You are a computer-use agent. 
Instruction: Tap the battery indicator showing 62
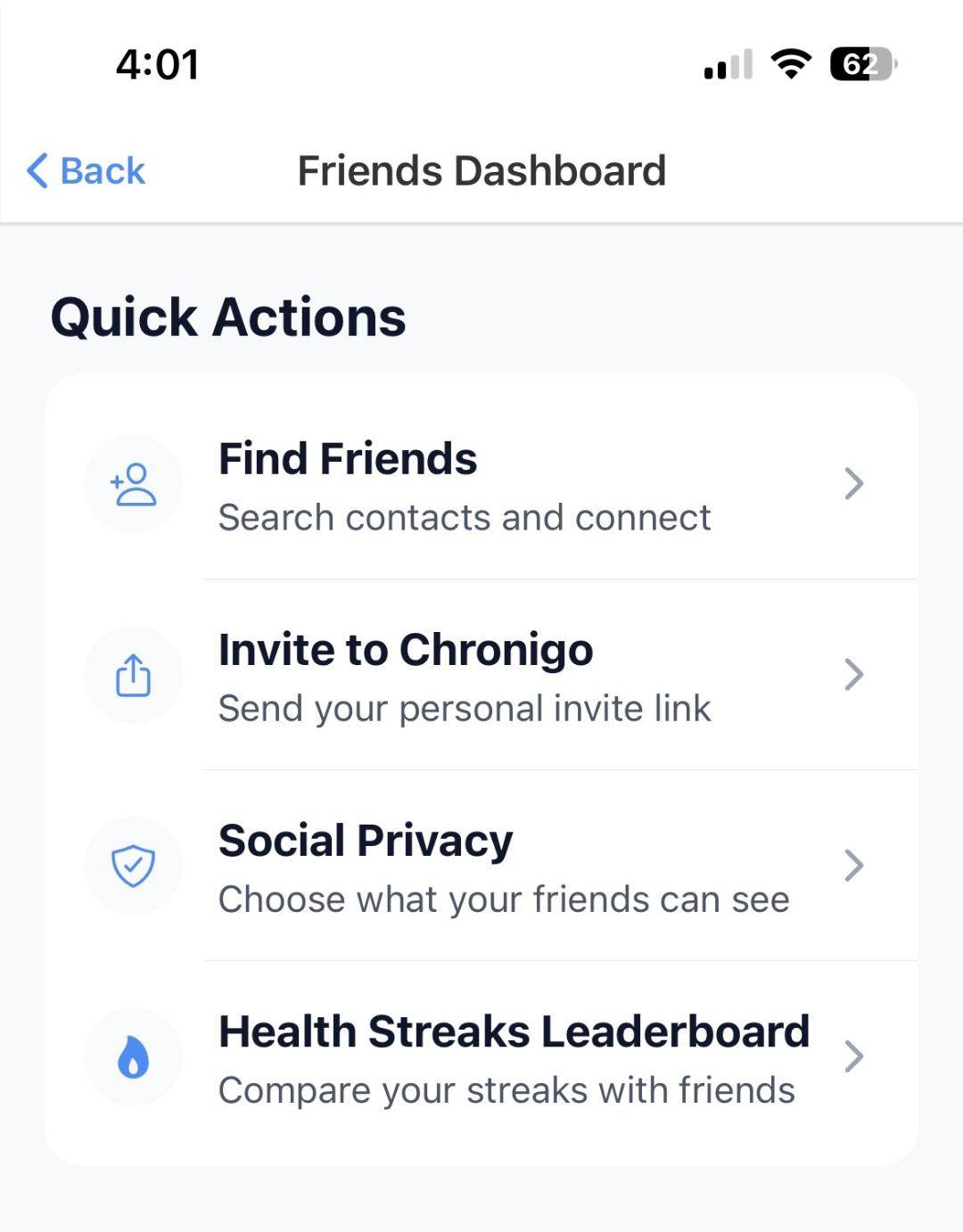point(859,64)
